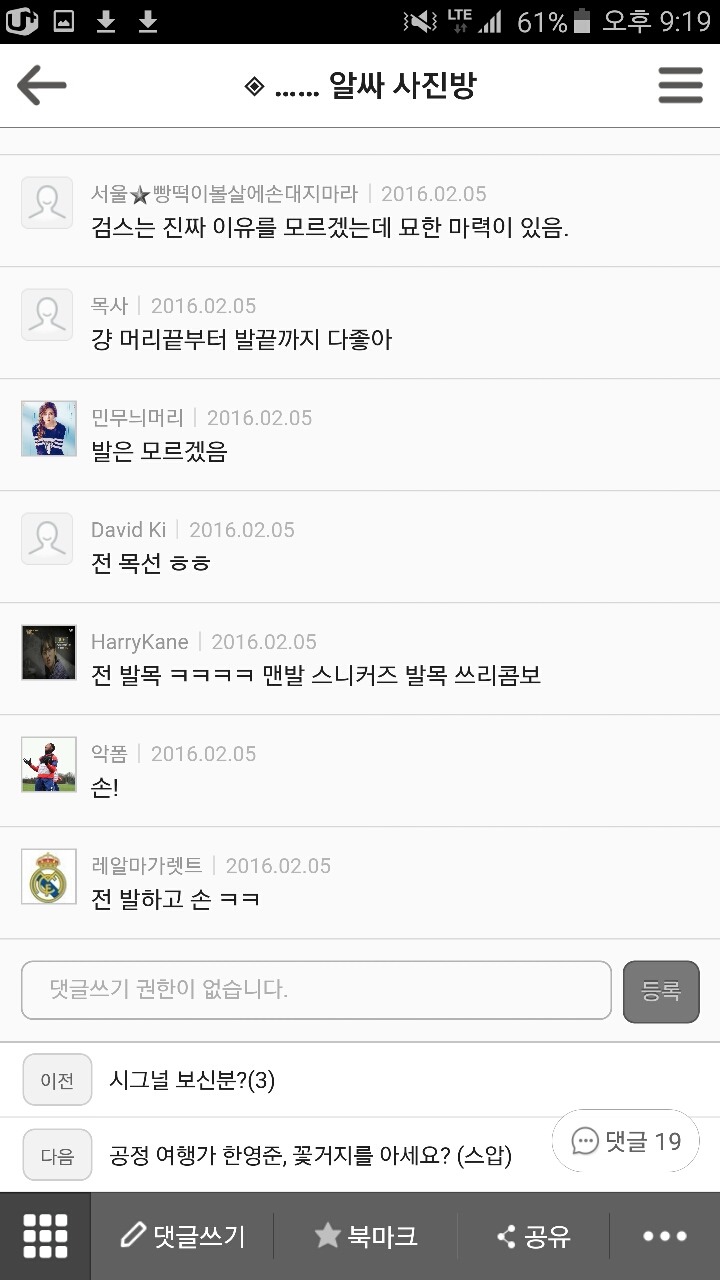720x1280 pixels.
Task: Tap the 이전 button
Action: [57, 1080]
